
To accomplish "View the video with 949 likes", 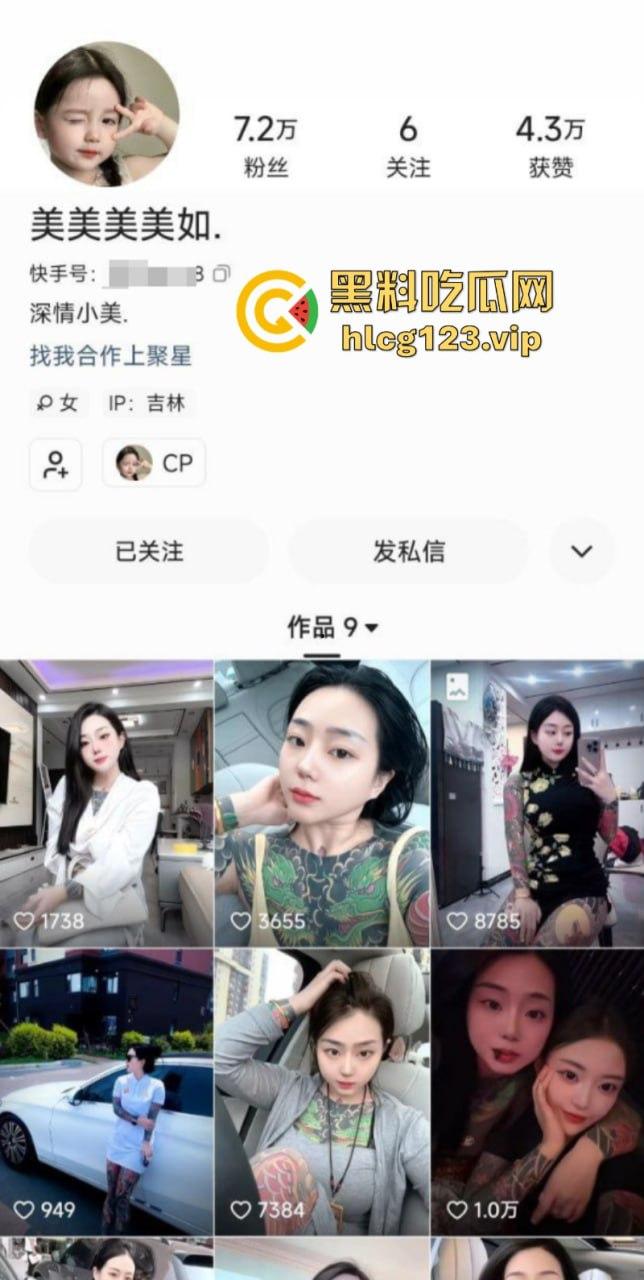I will click(x=106, y=1090).
